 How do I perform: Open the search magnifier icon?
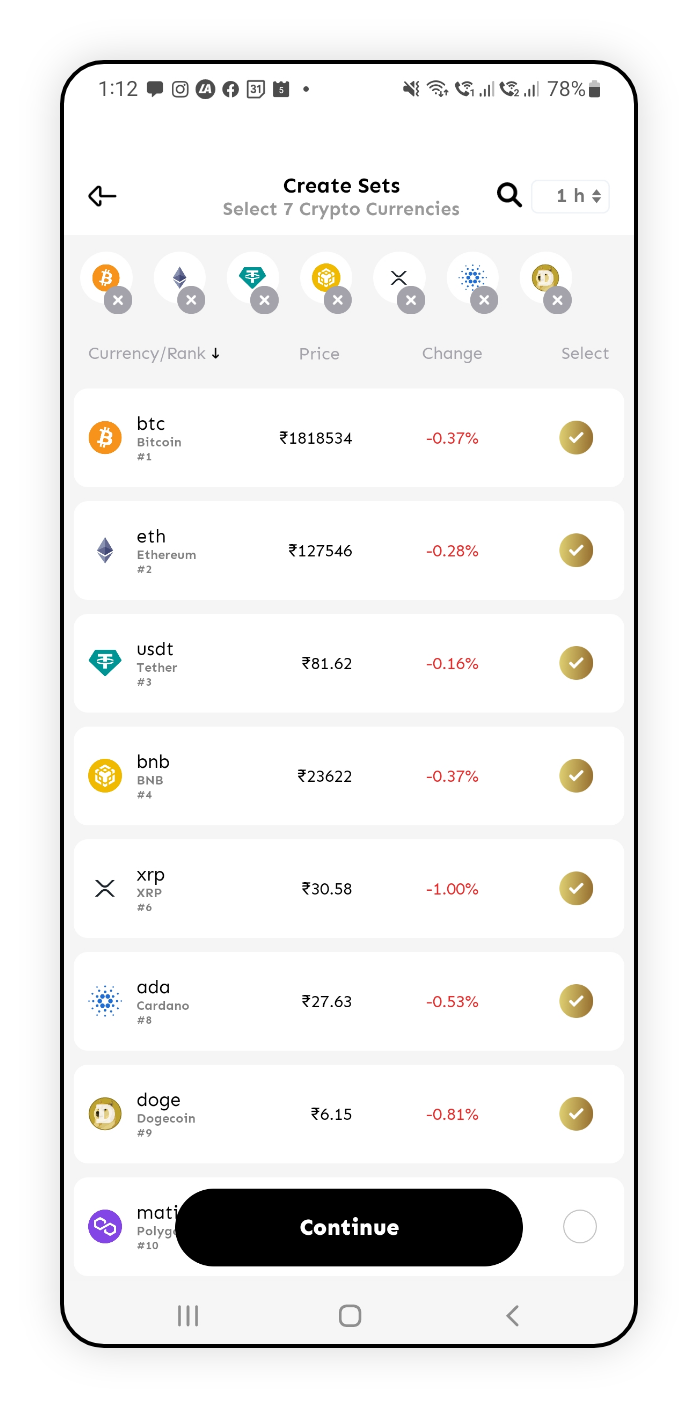510,195
